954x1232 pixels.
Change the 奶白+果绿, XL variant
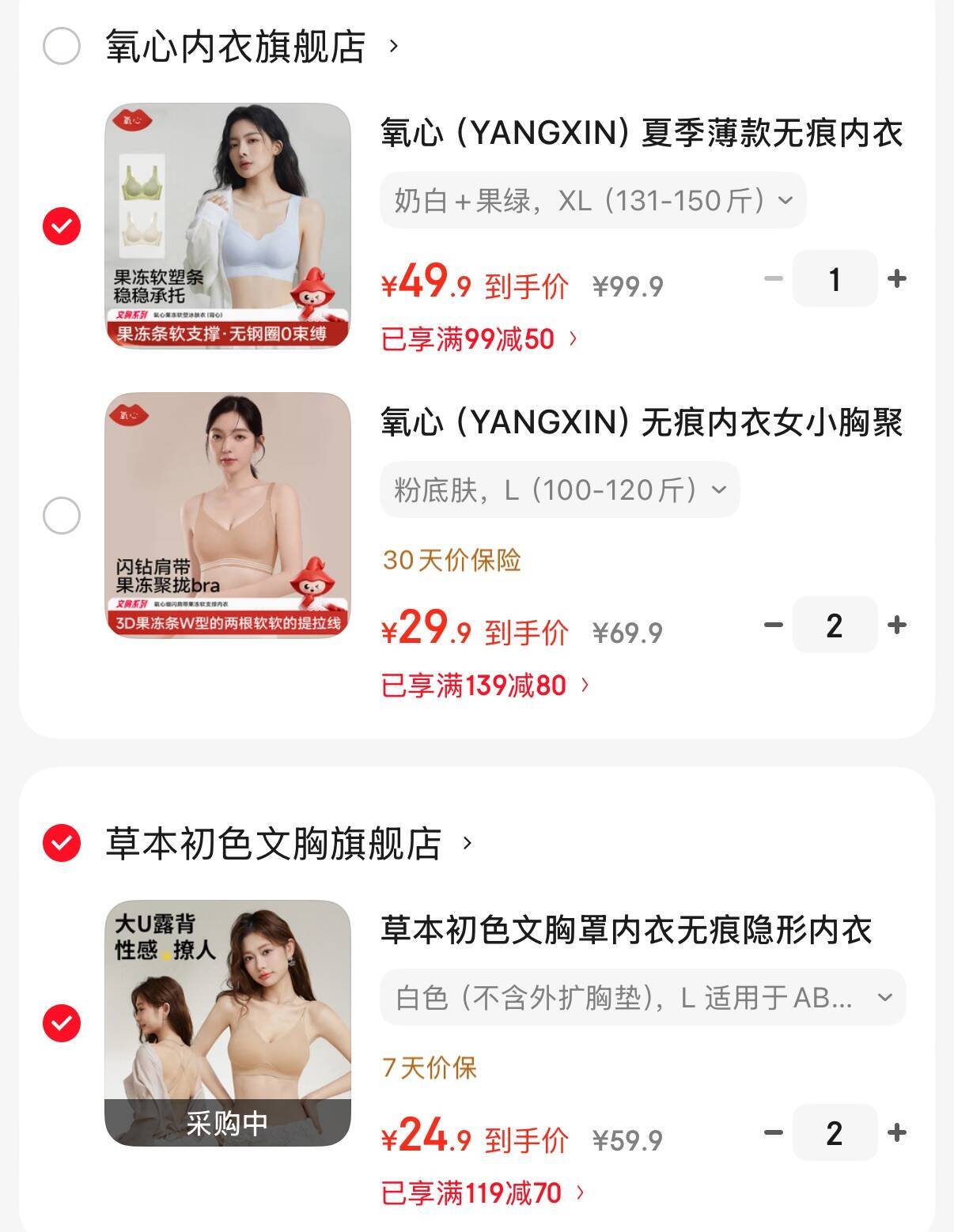[x=592, y=200]
